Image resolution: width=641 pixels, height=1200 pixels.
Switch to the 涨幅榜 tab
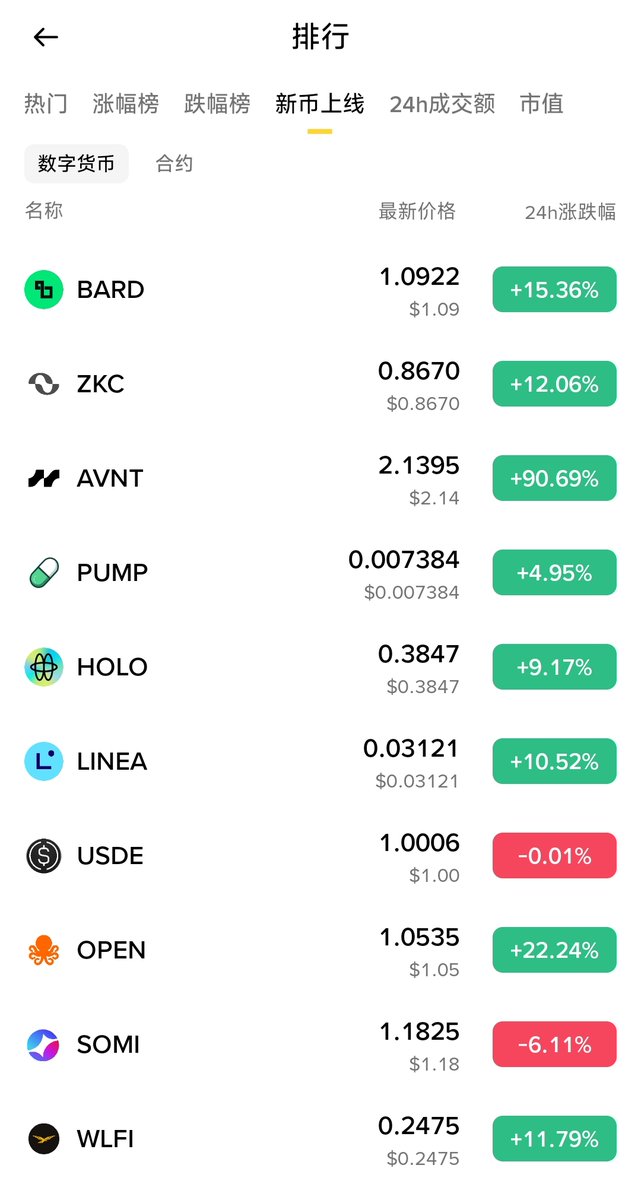point(126,104)
